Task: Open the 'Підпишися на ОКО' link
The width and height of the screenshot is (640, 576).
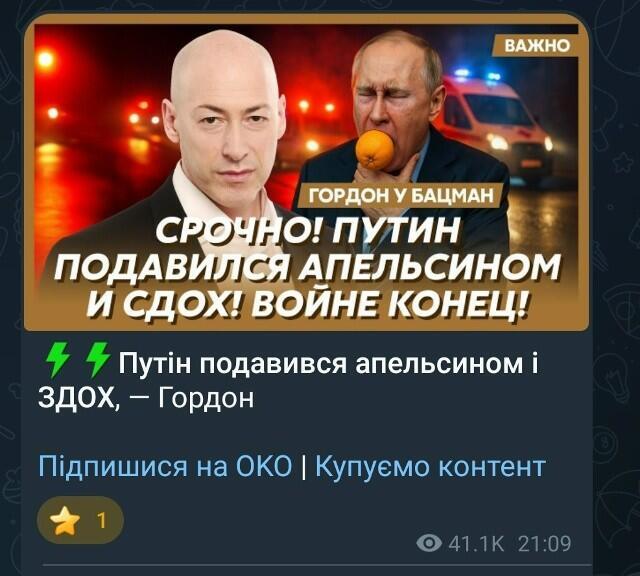Action: [165, 466]
